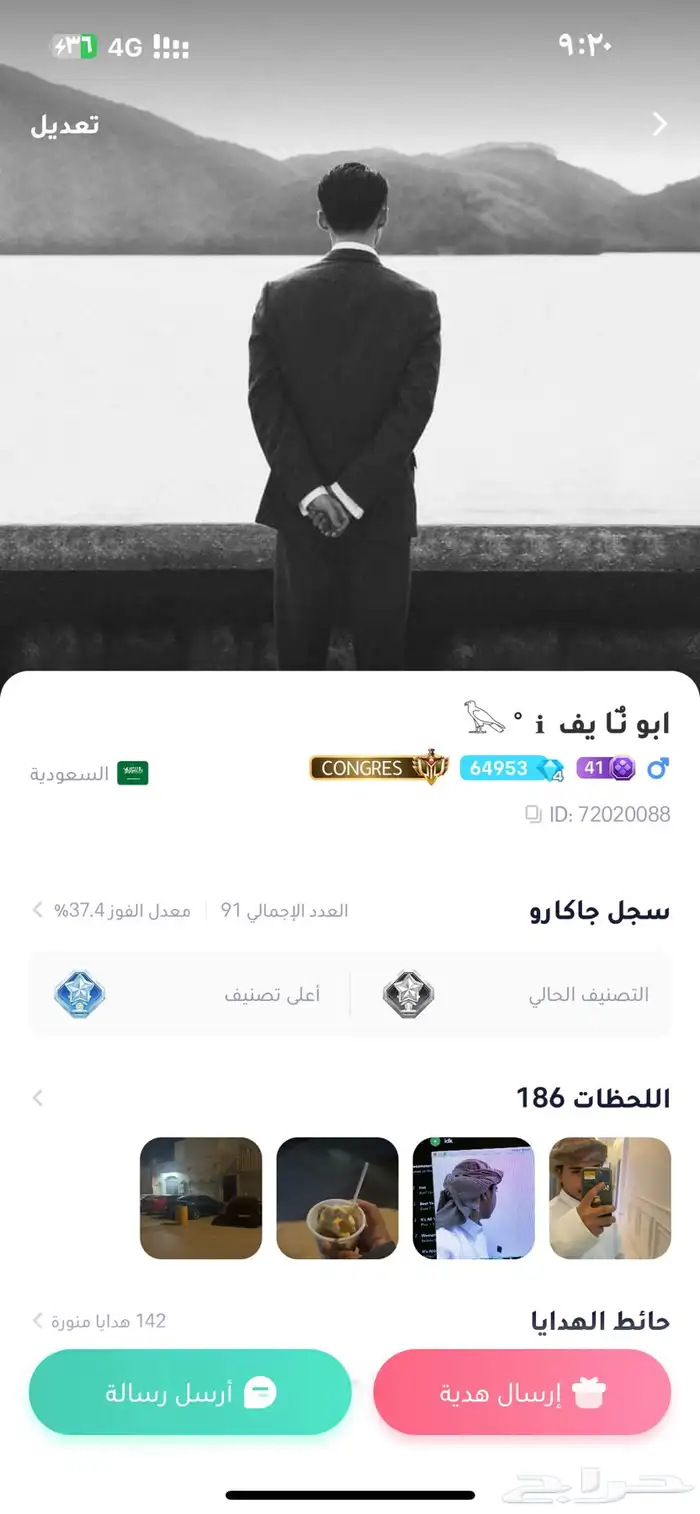This screenshot has width=700, height=1514.
Task: Open the headscarf person moment photo
Action: click(474, 1197)
